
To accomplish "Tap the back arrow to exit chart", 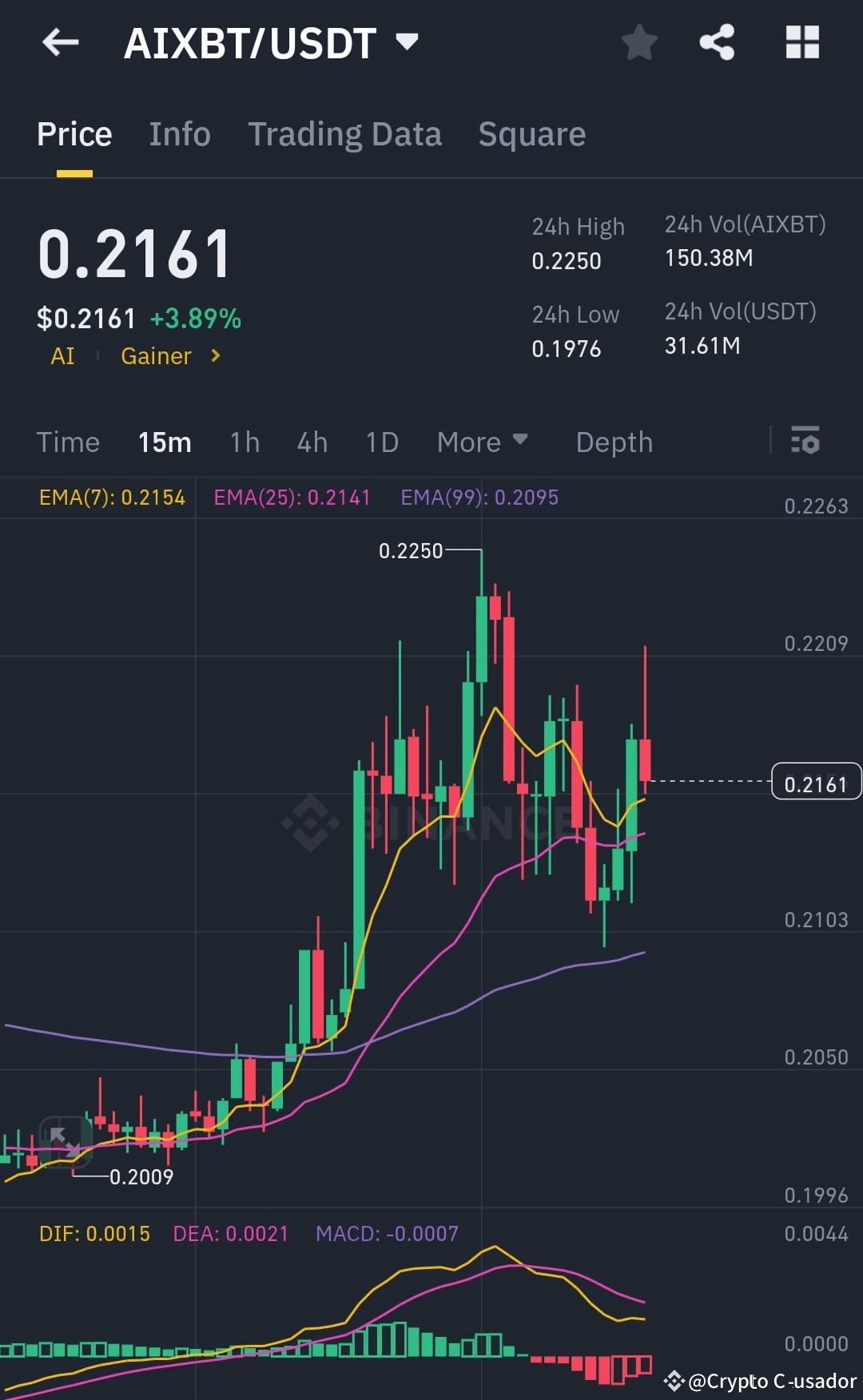I will (x=61, y=43).
